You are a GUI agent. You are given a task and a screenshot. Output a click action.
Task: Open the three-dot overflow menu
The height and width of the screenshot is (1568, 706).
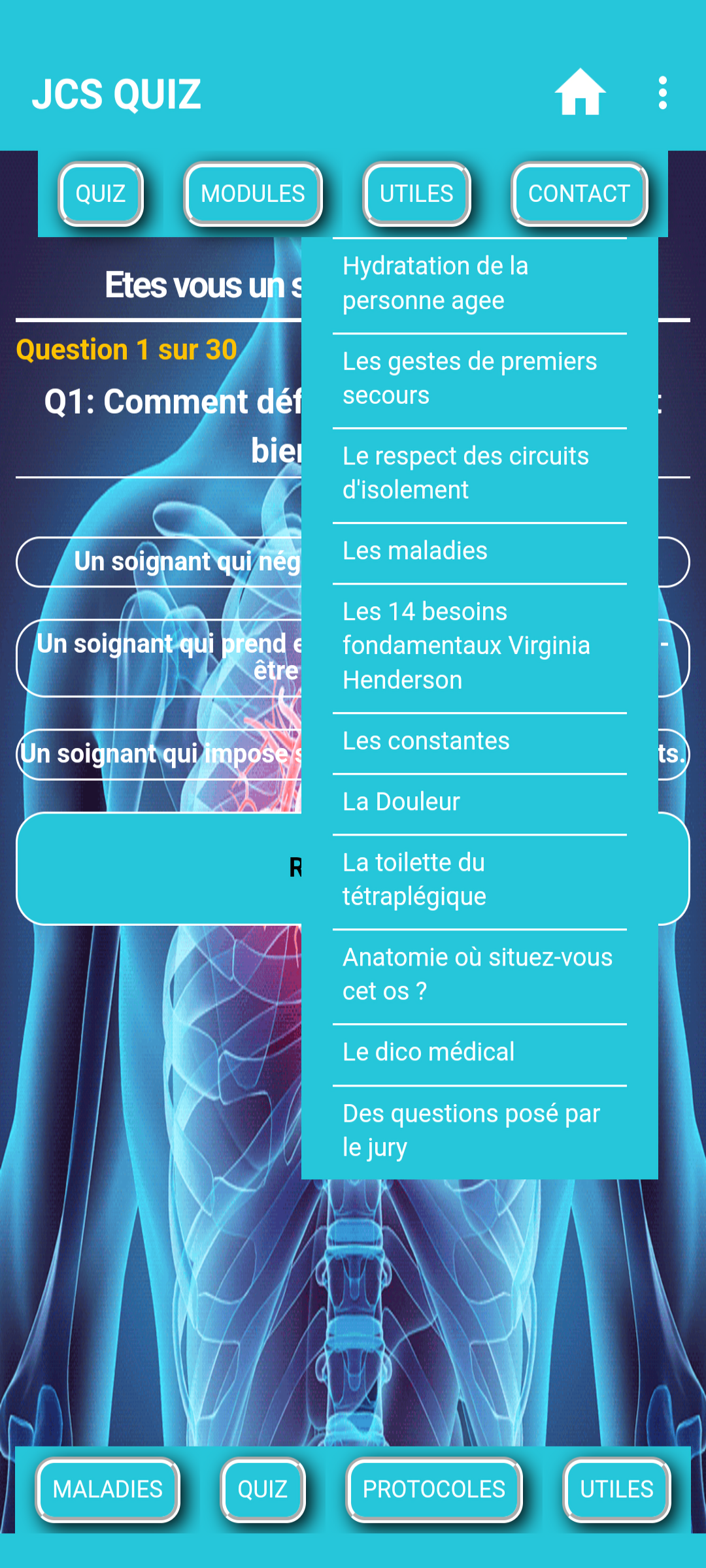point(662,93)
